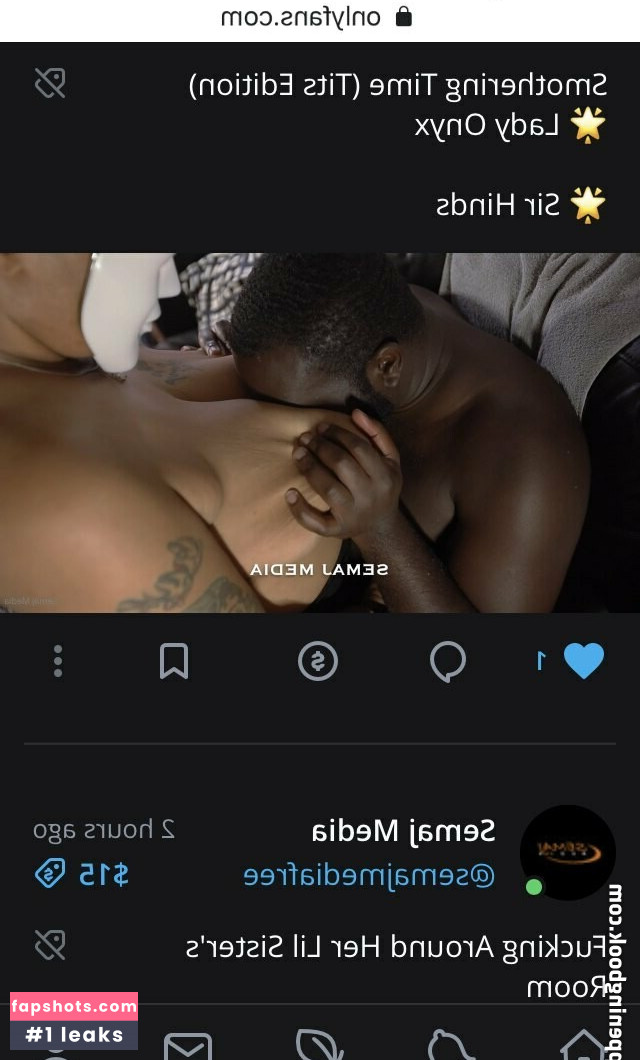Bookmark the Smothering Time post
This screenshot has width=640, height=1060.
pos(174,661)
